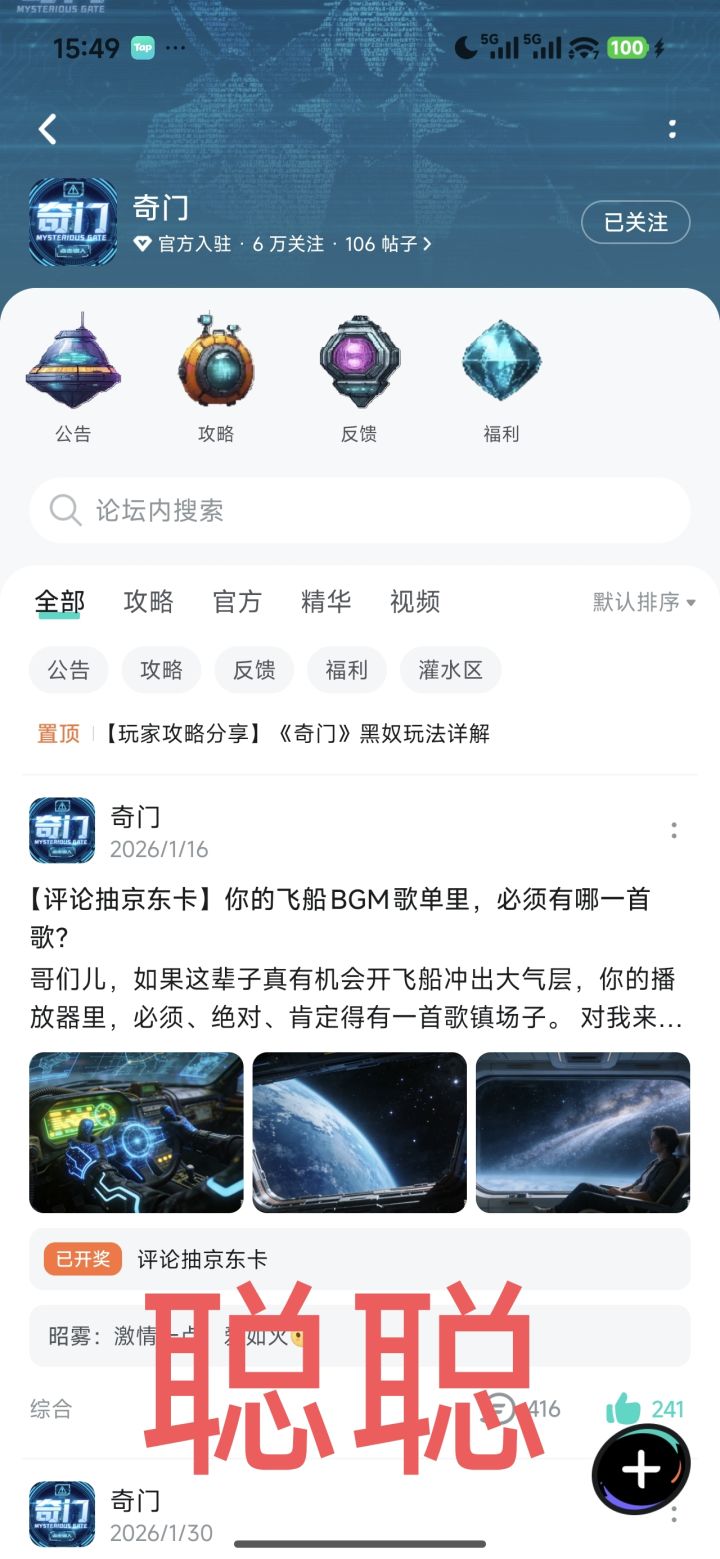Tap the 已关注 follow button
The width and height of the screenshot is (720, 1559).
635,222
